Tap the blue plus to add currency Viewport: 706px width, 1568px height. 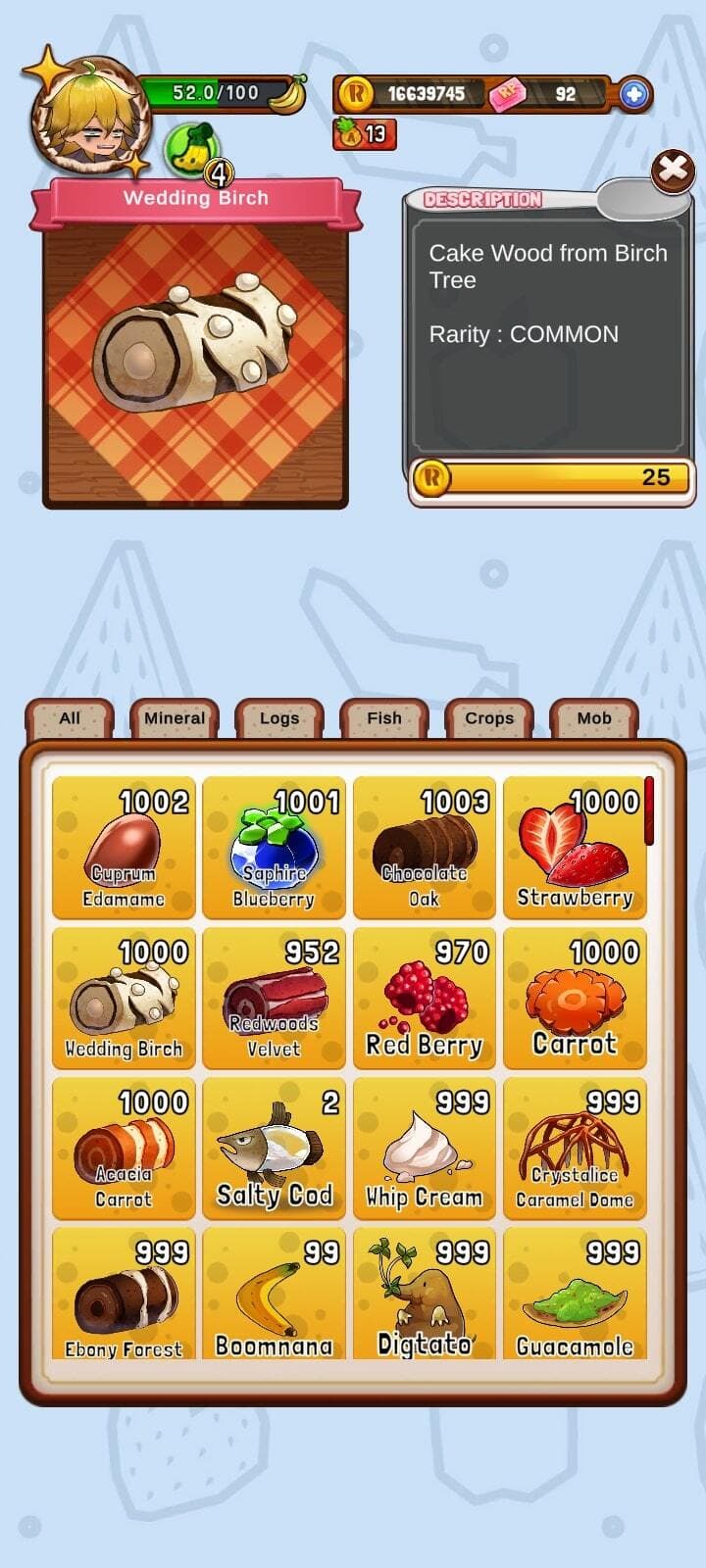click(634, 94)
